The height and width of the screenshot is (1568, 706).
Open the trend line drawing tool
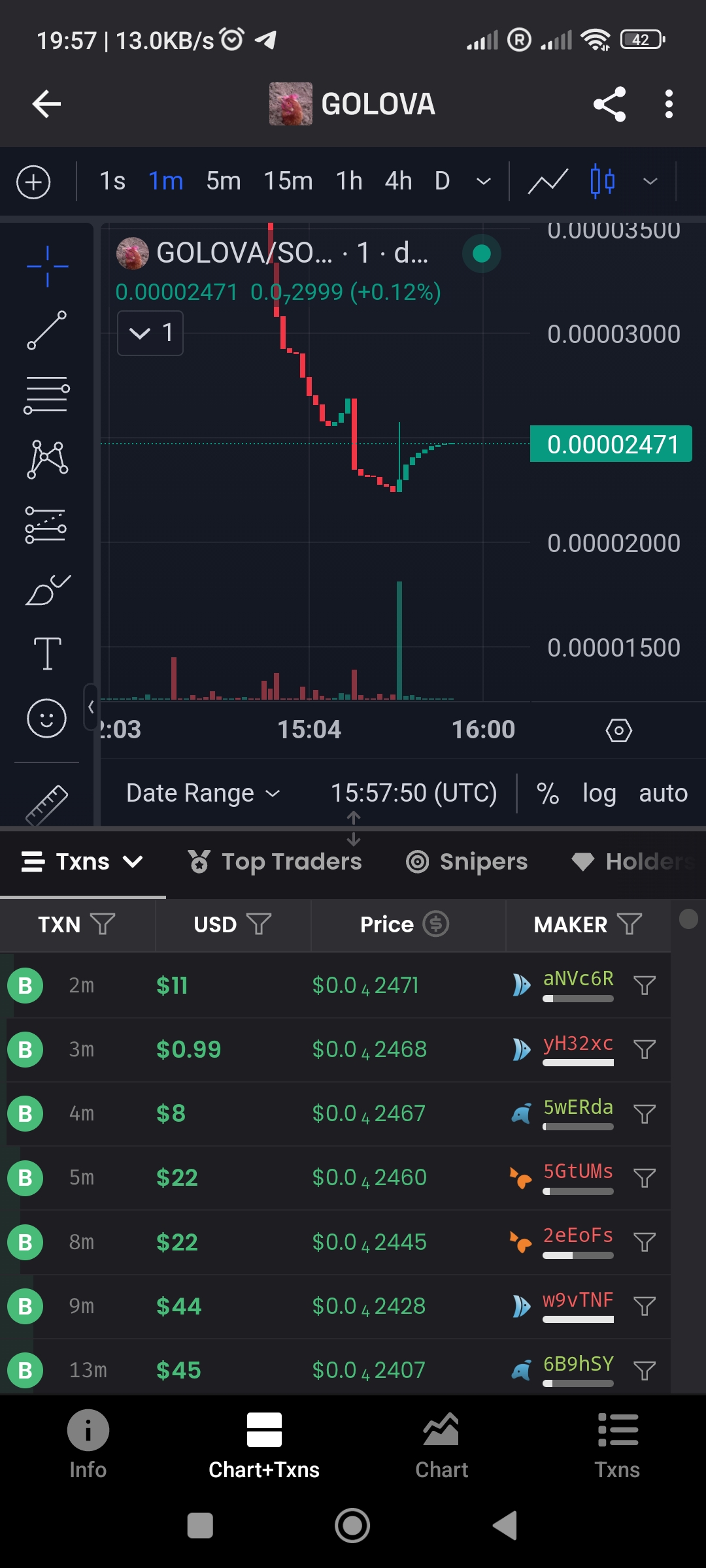pos(47,330)
